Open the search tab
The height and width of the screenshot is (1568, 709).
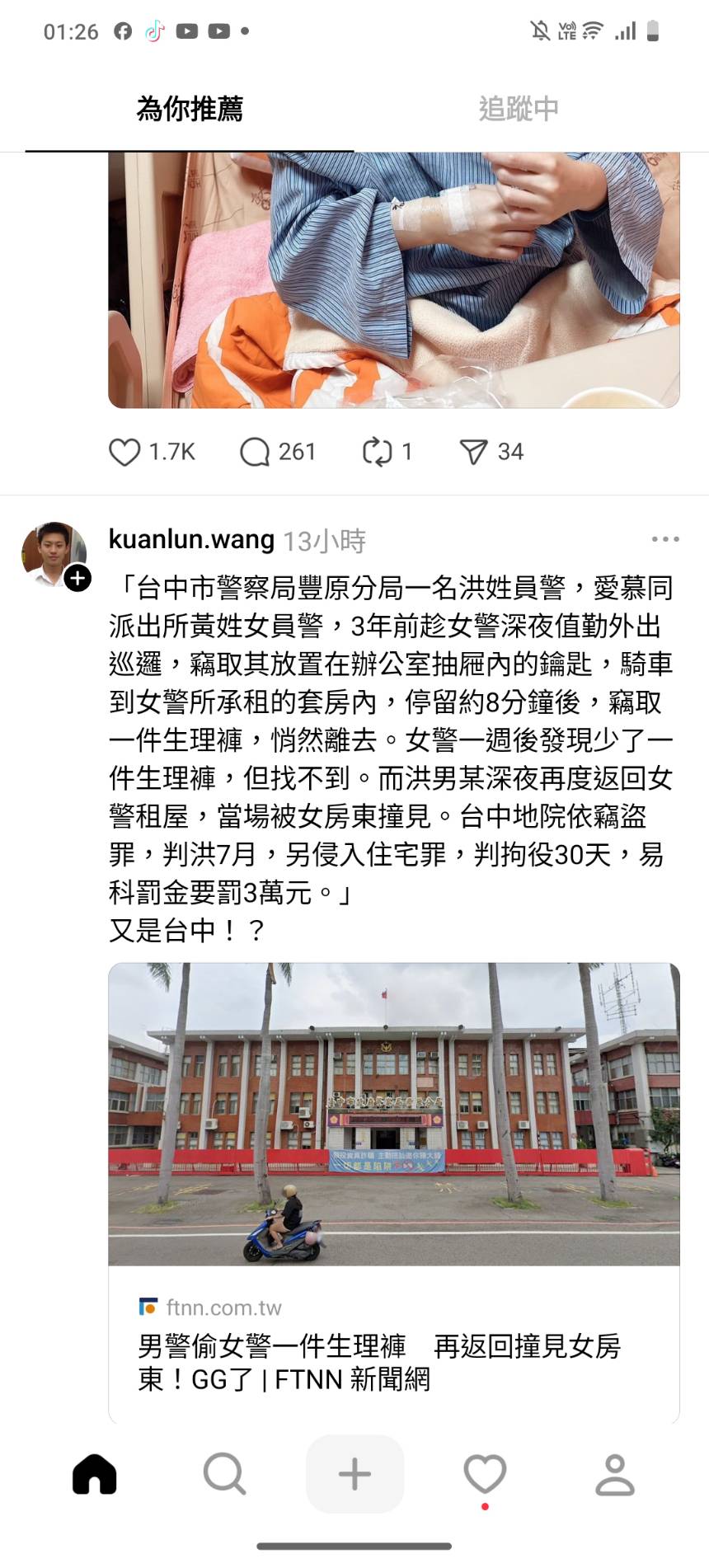(x=224, y=1474)
